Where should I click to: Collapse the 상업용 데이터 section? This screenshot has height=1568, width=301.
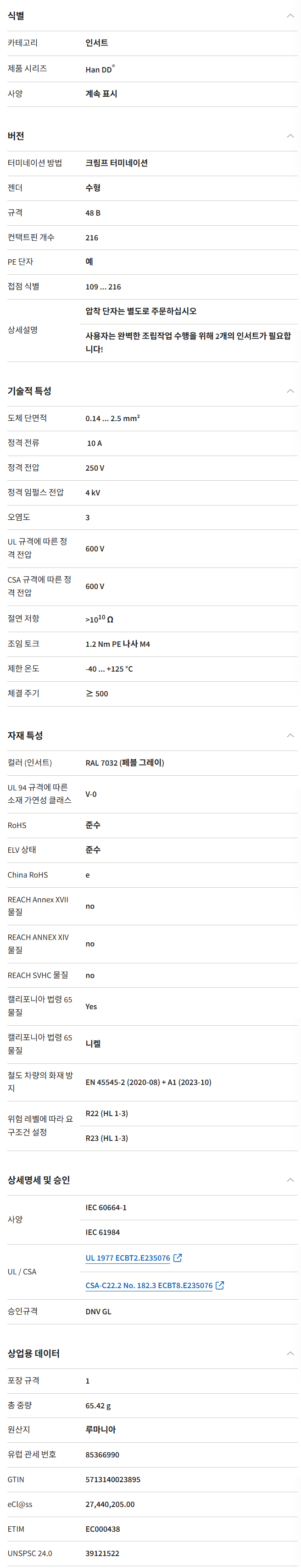(x=290, y=1353)
